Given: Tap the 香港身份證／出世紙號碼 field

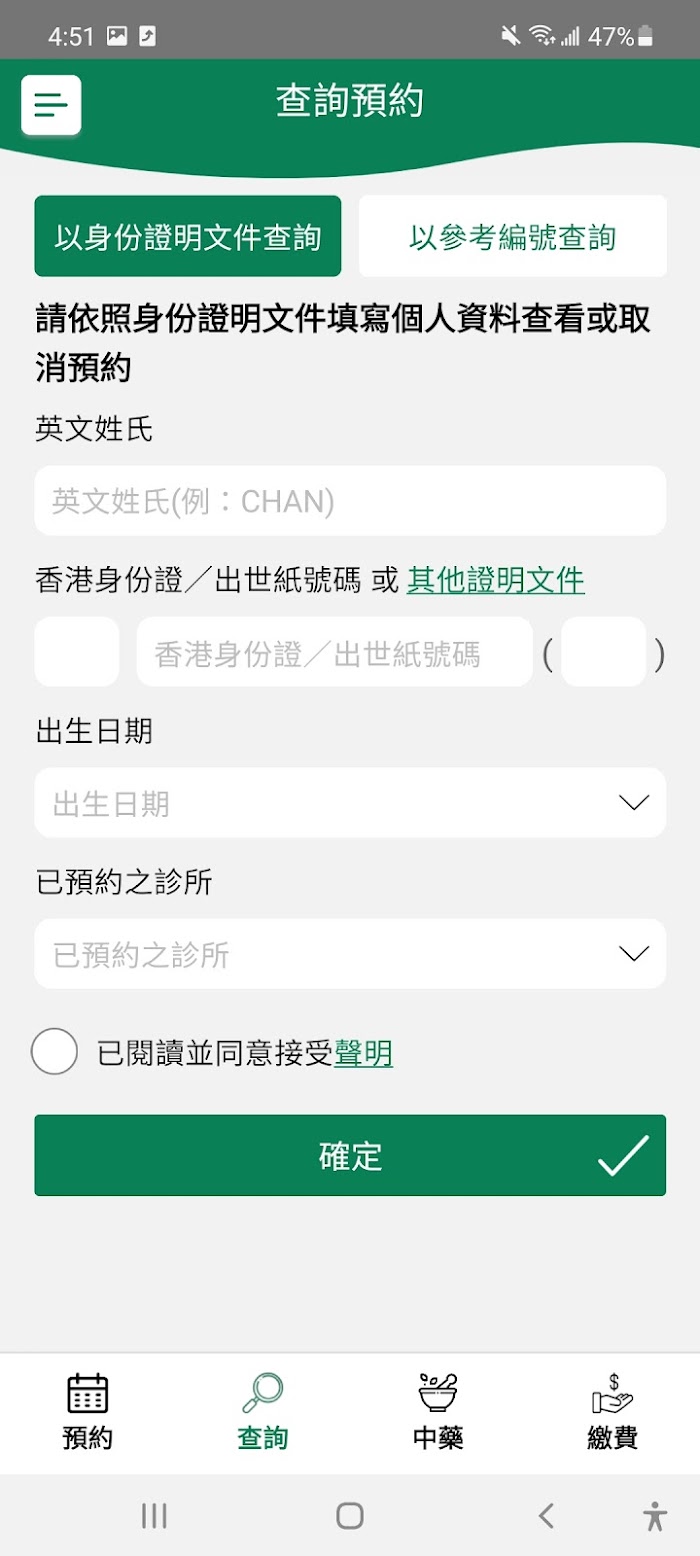Looking at the screenshot, I should (334, 653).
